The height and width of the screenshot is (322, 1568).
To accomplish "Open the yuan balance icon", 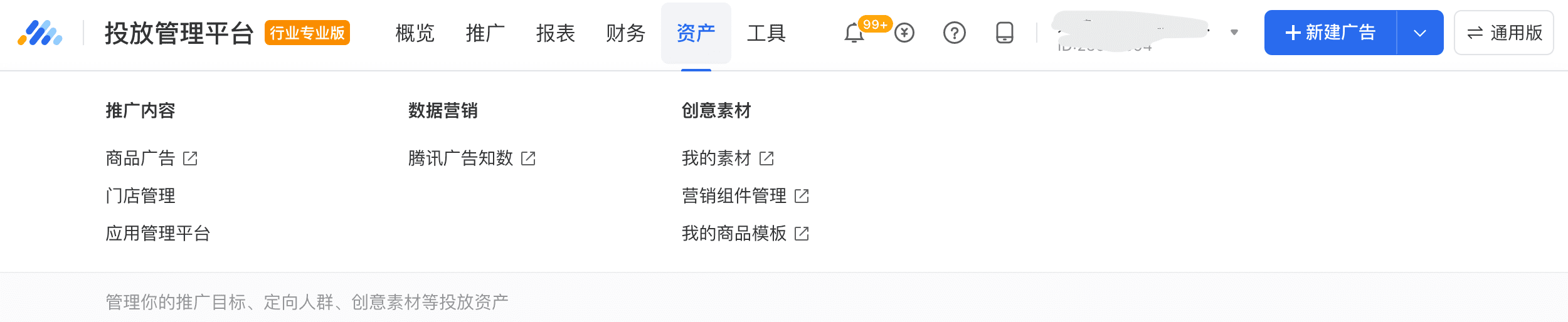I will pyautogui.click(x=904, y=33).
